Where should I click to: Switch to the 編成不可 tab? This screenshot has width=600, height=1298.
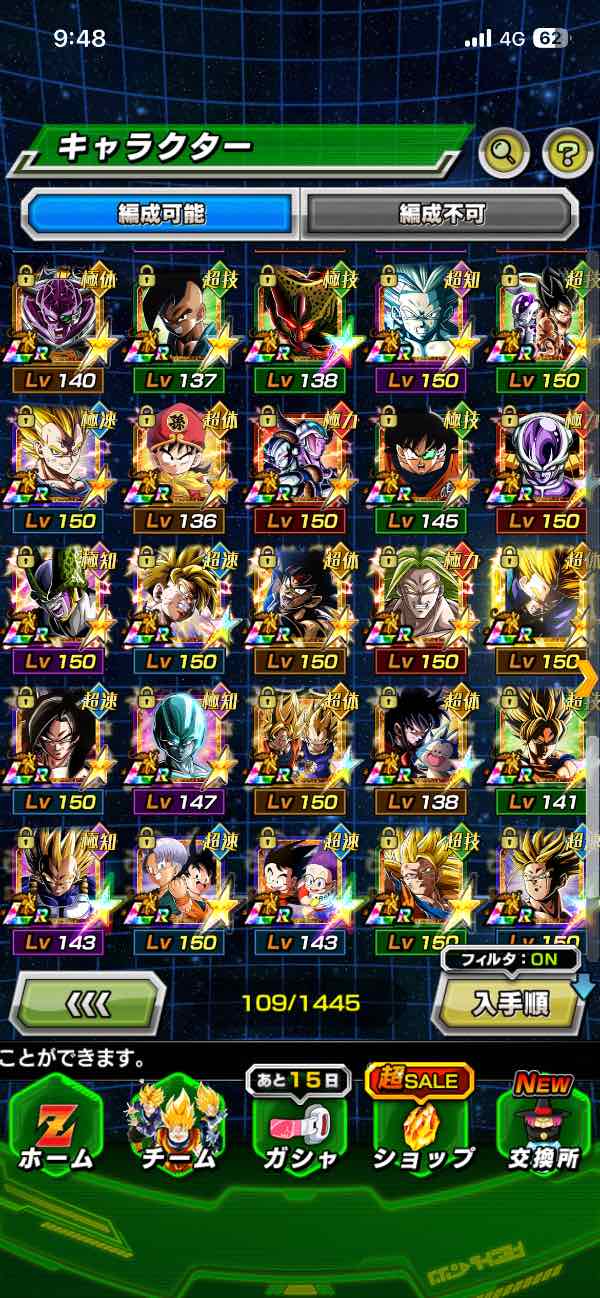click(x=441, y=213)
